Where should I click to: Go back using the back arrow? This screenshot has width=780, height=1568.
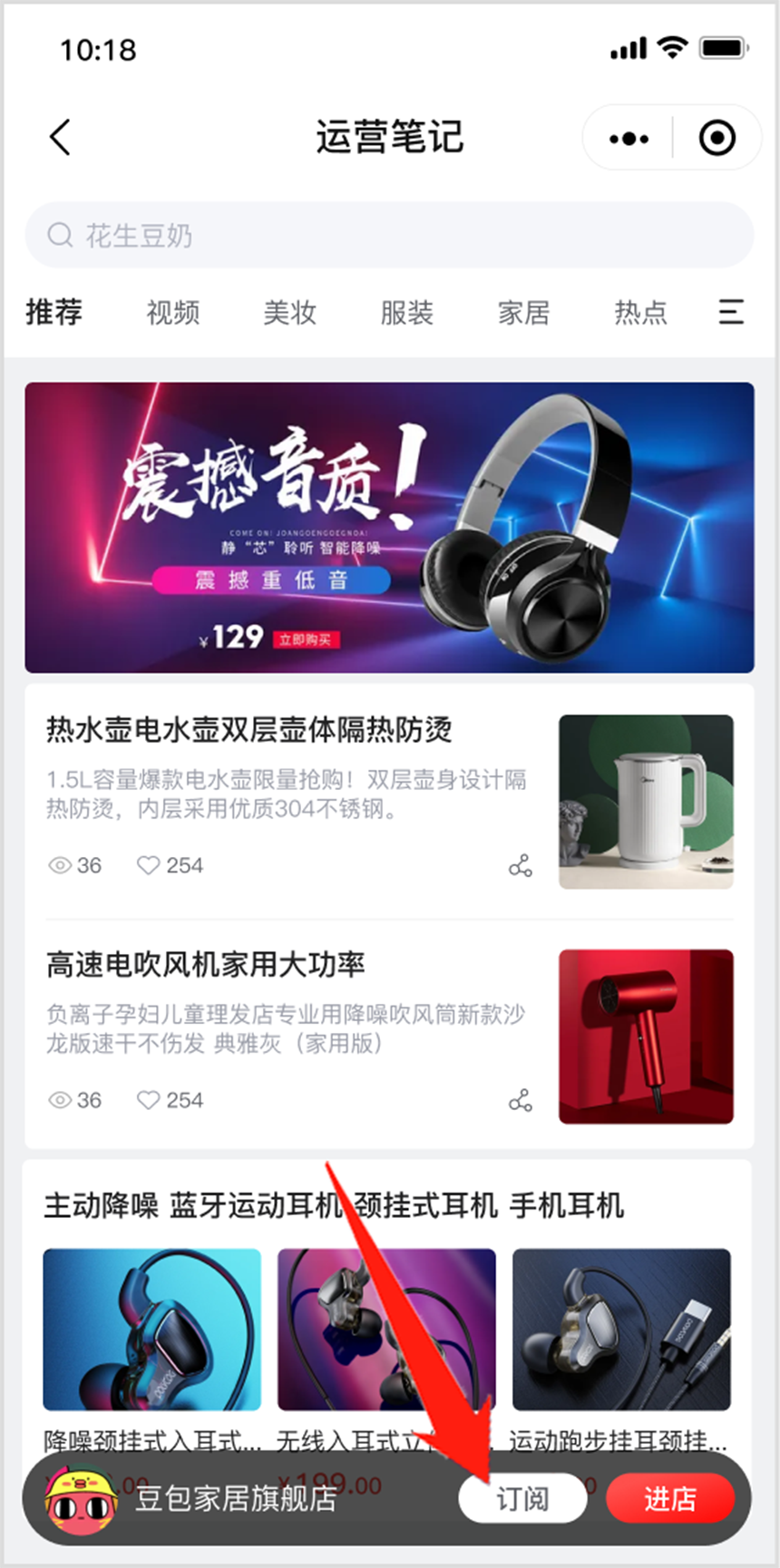[60, 138]
